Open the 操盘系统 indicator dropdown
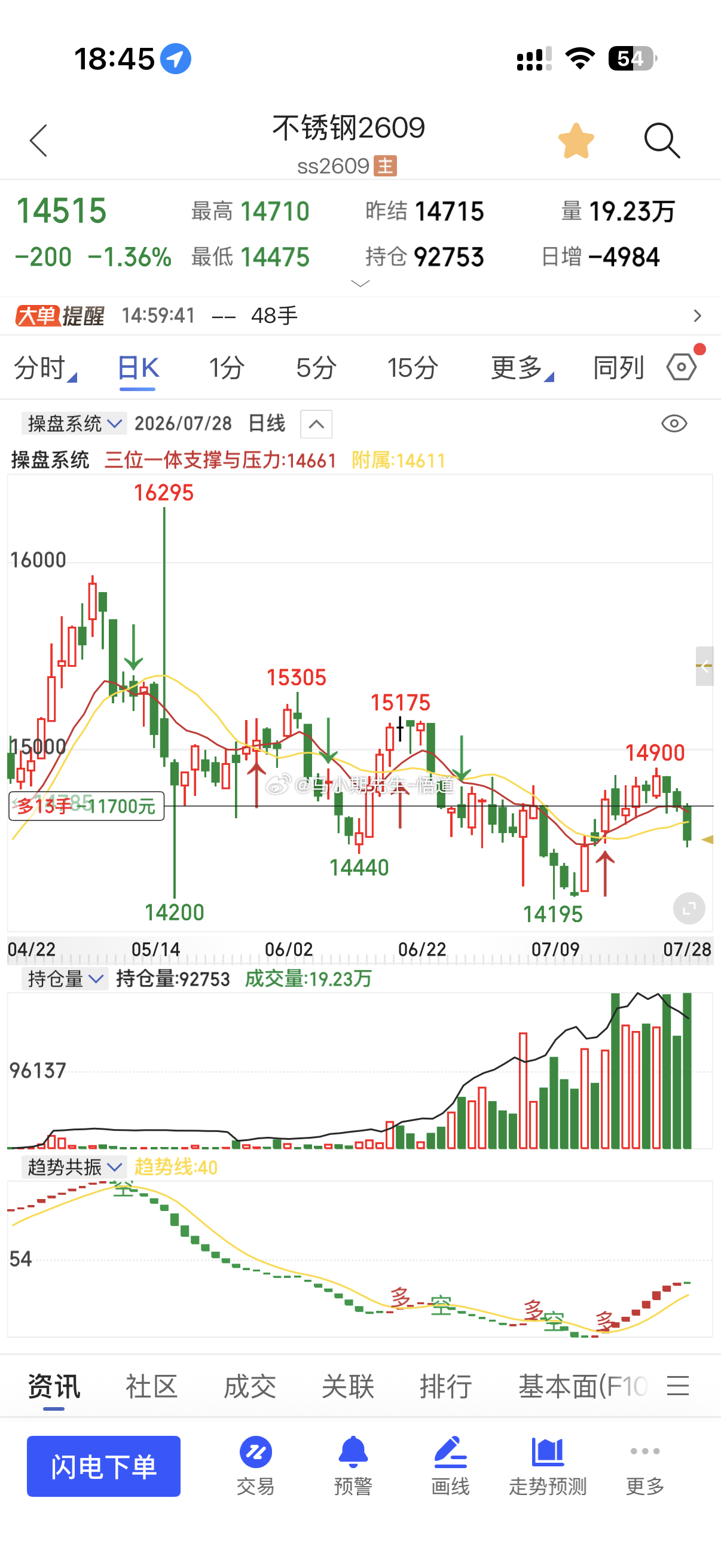721x1568 pixels. pyautogui.click(x=74, y=423)
